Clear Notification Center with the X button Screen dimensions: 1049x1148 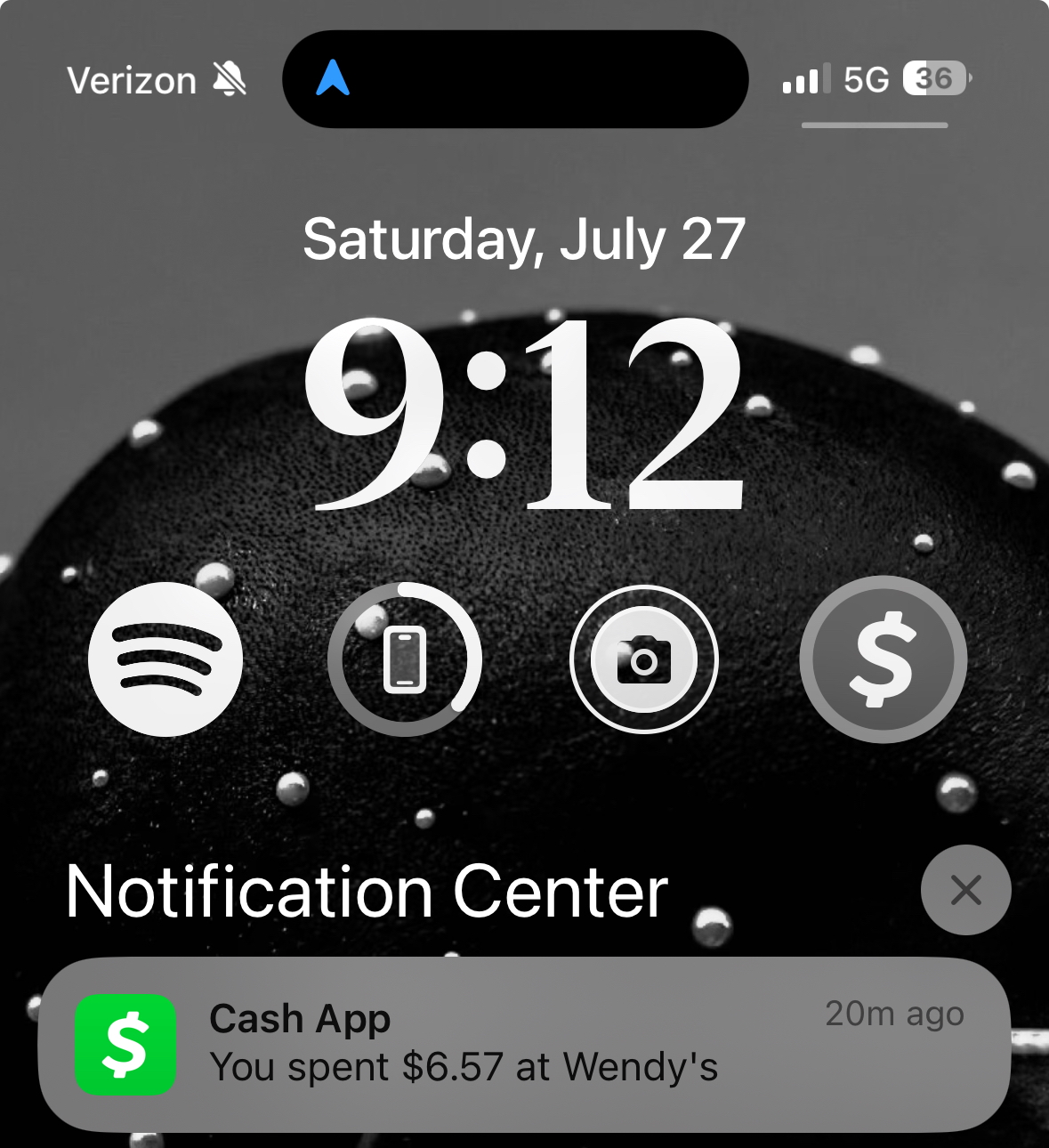click(x=965, y=890)
